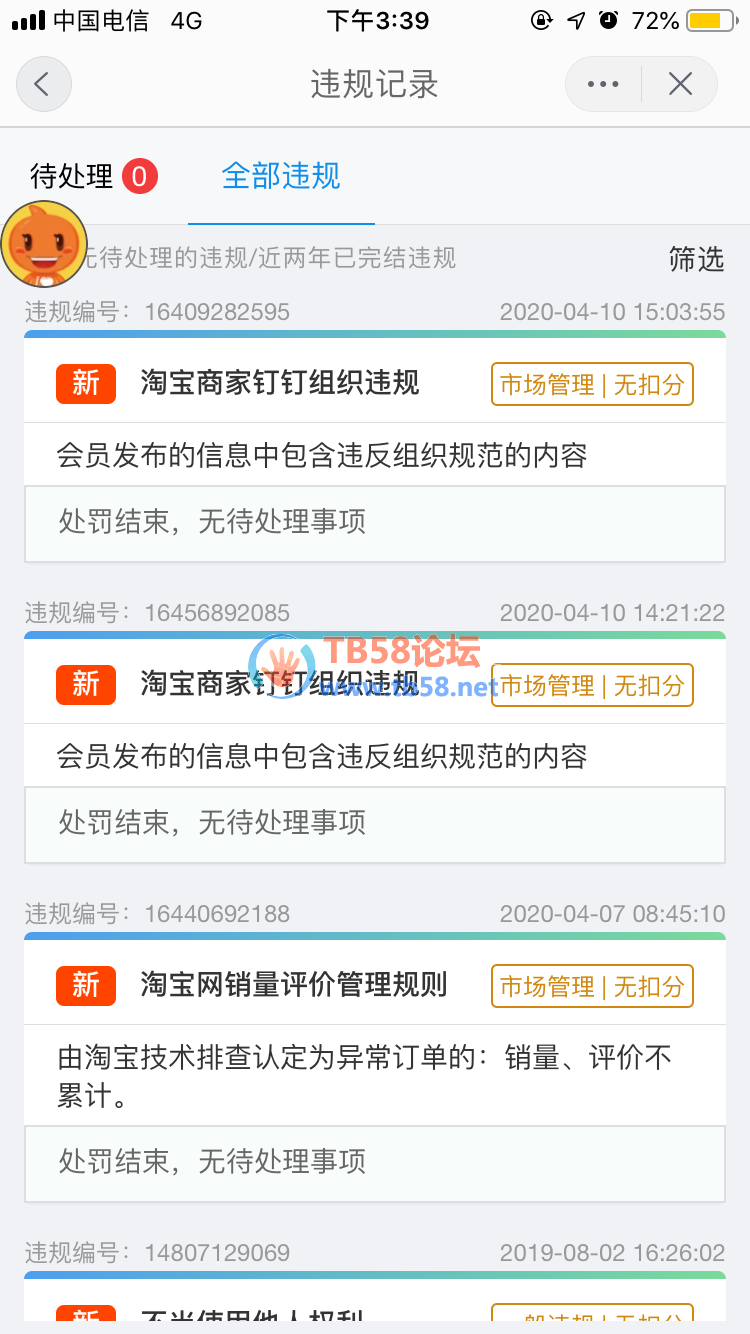Viewport: 750px width, 1334px height.
Task: Switch to the 待处理 tab
Action: coord(92,177)
